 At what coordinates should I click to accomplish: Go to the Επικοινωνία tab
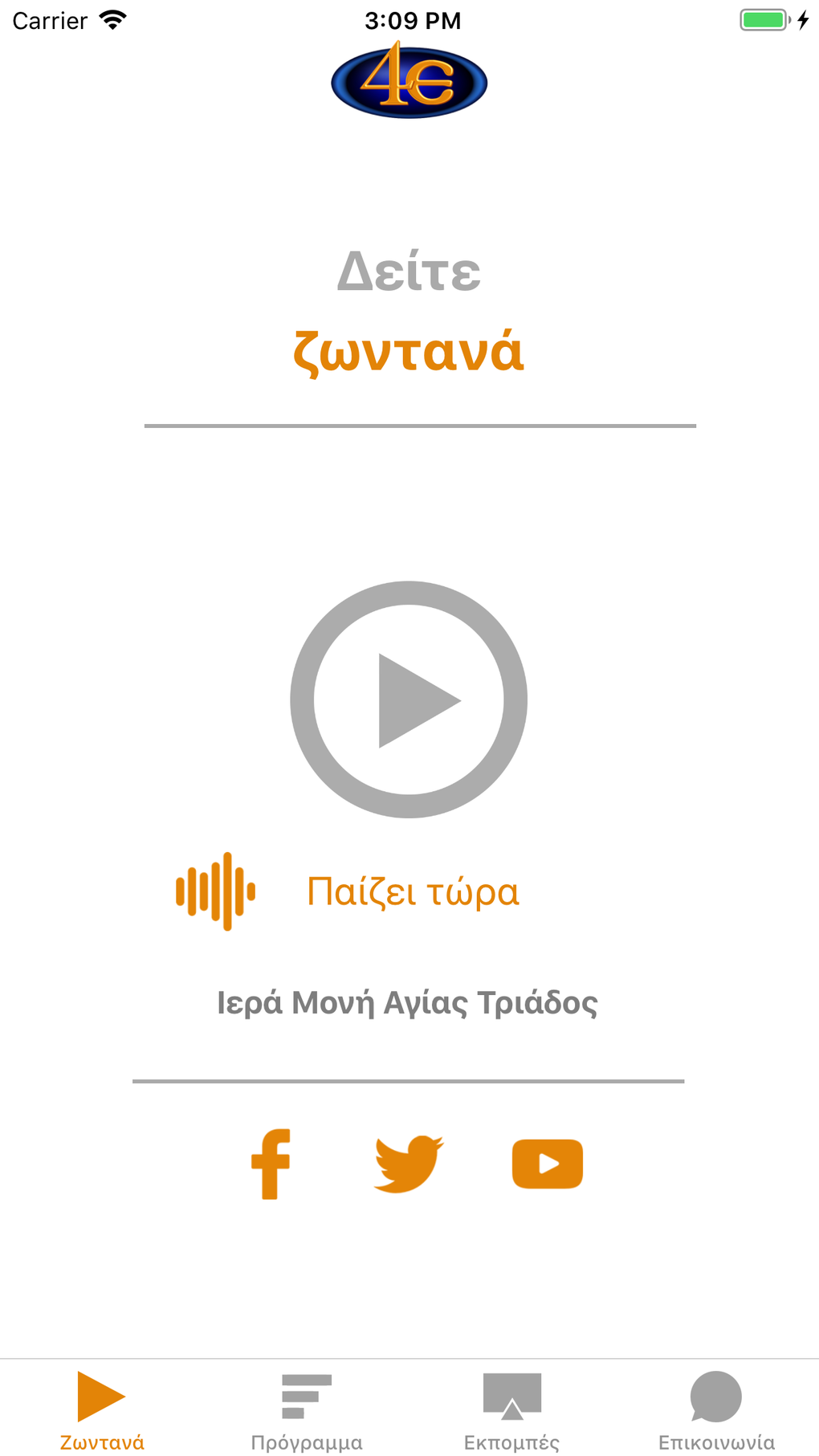716,1410
